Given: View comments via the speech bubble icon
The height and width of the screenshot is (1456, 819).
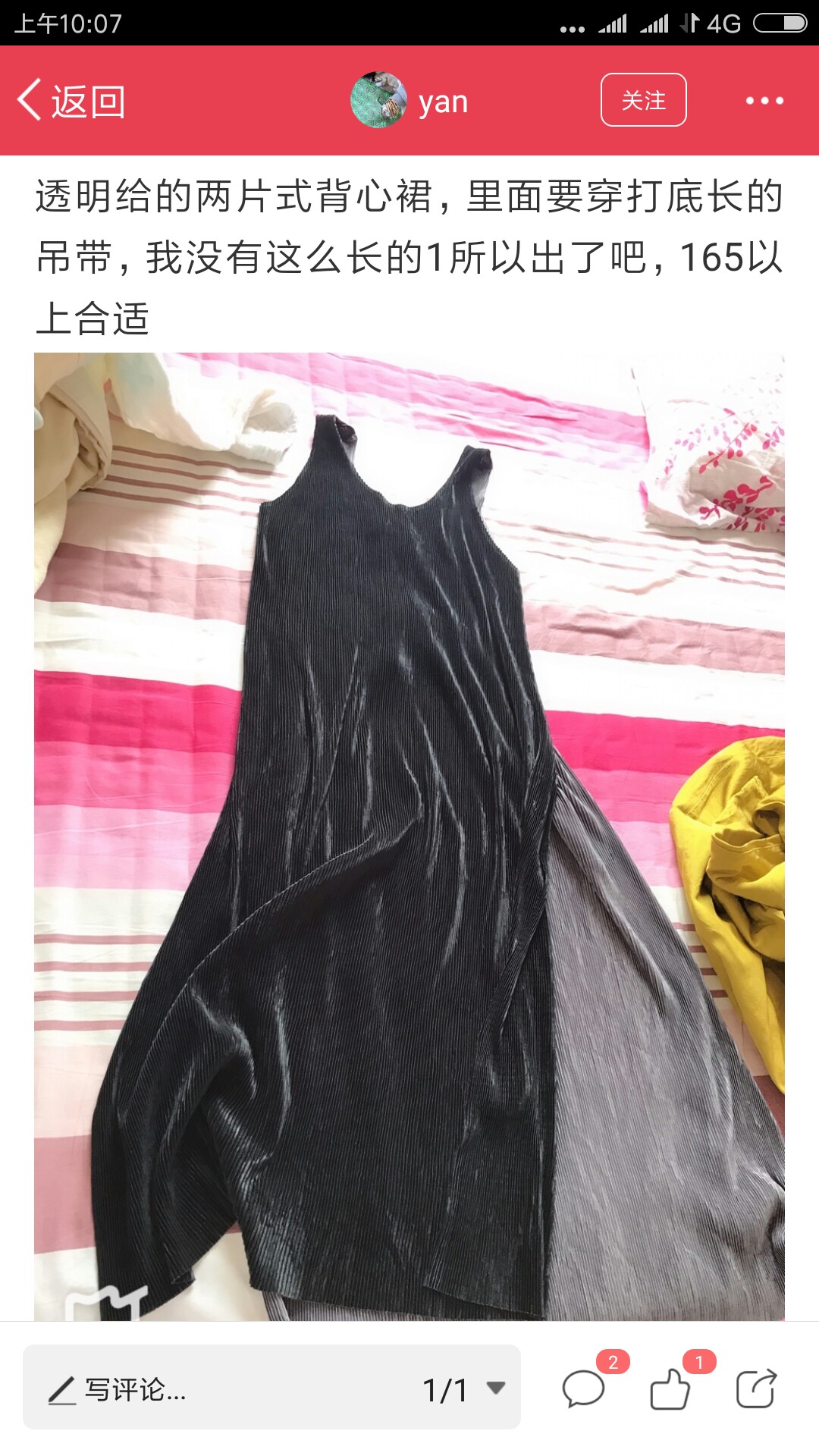Looking at the screenshot, I should pyautogui.click(x=583, y=1389).
